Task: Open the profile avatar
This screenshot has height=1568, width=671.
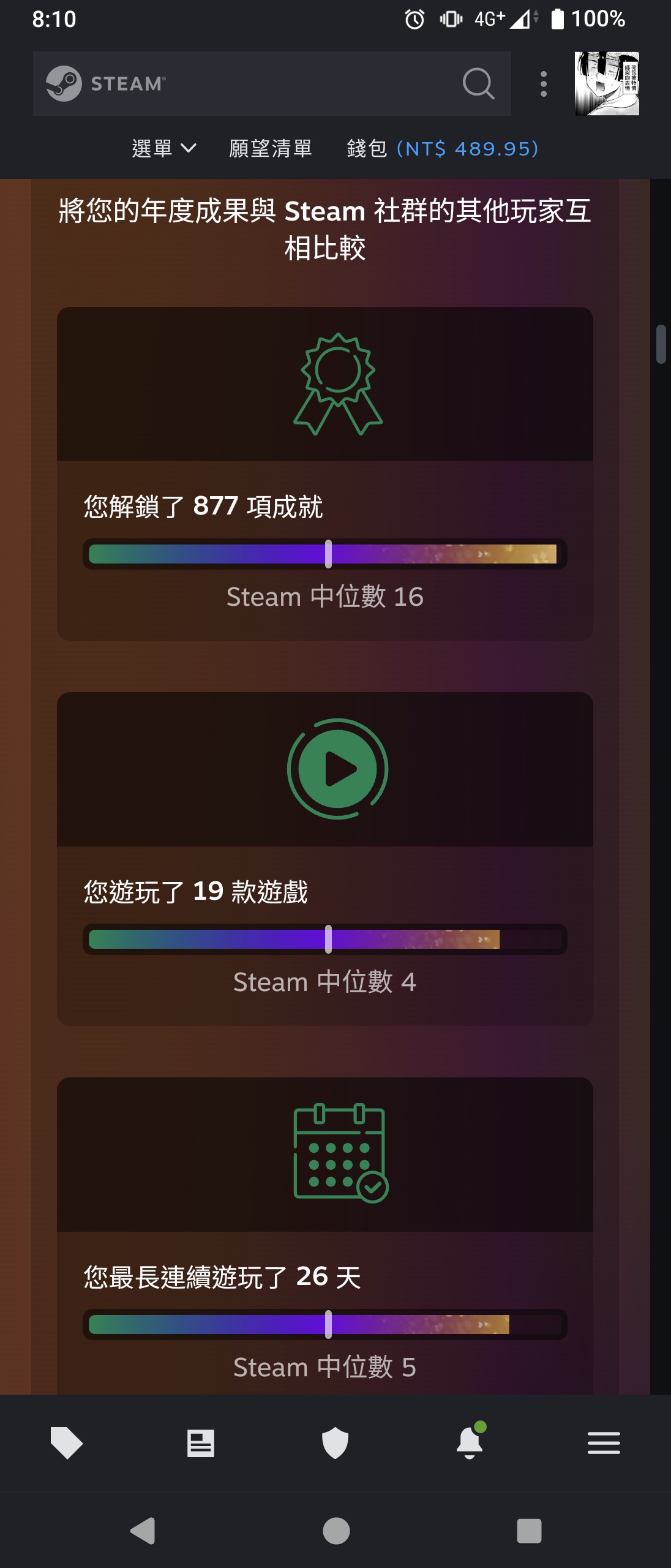Action: pyautogui.click(x=607, y=83)
